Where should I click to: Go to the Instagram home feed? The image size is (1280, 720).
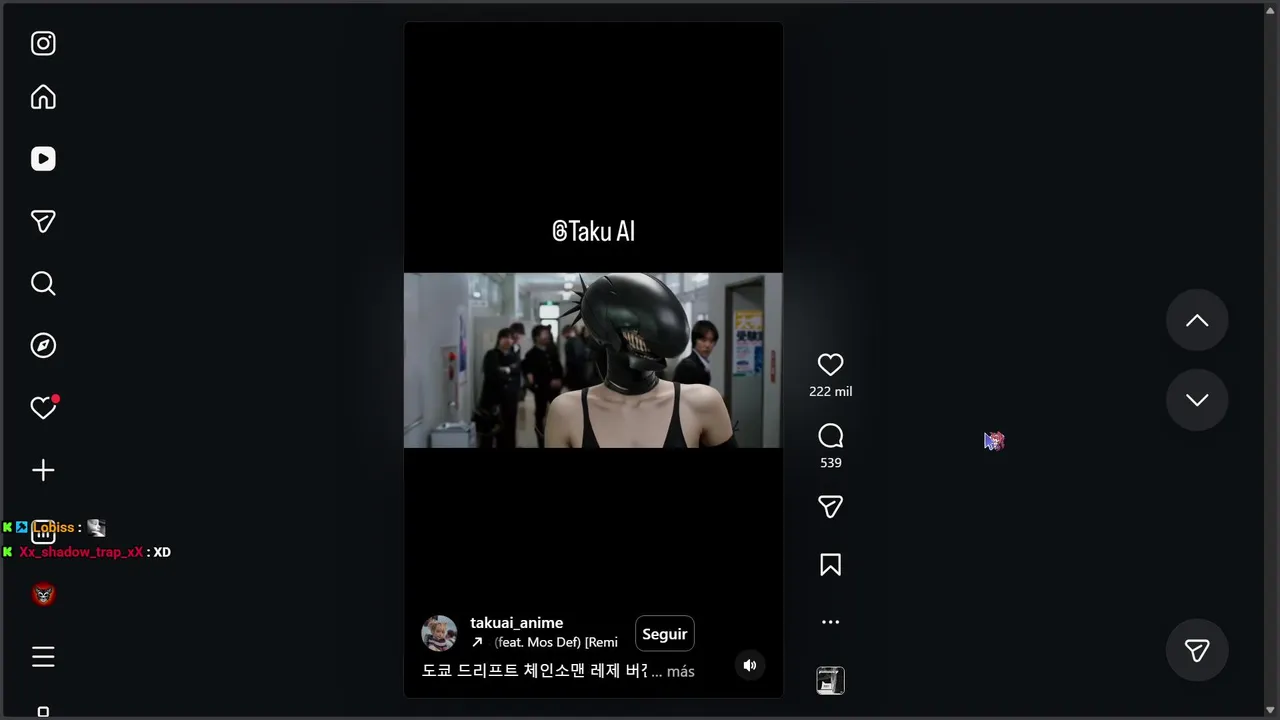pos(43,97)
